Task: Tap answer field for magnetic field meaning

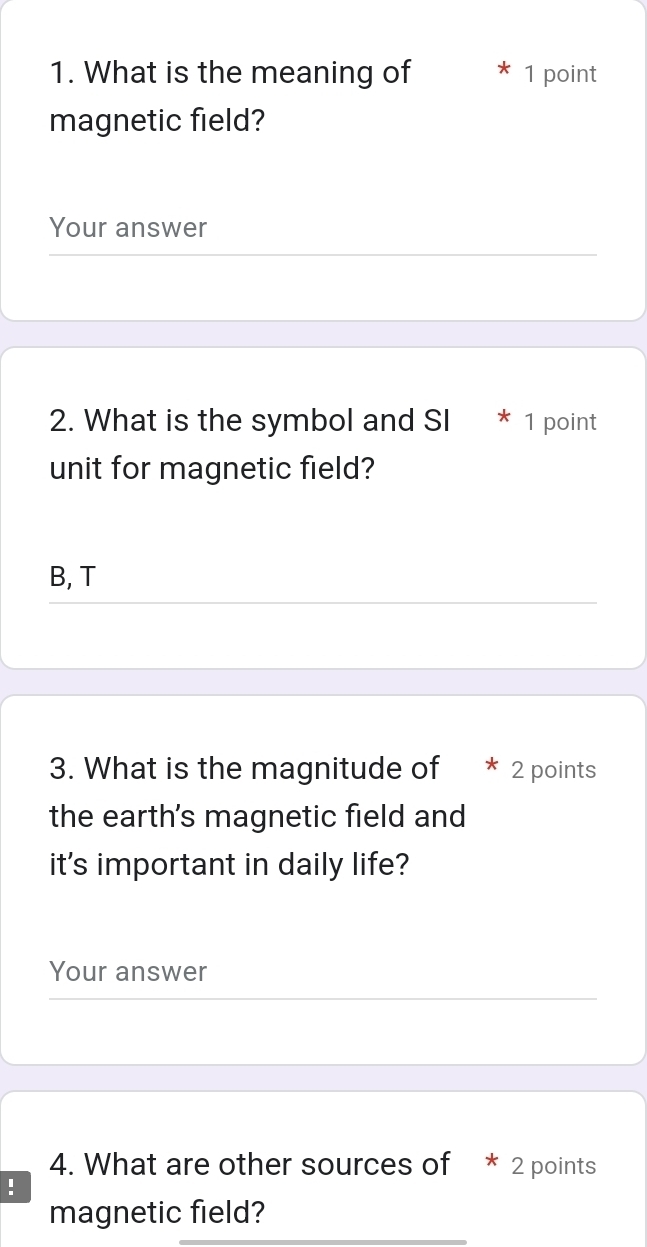Action: (322, 229)
